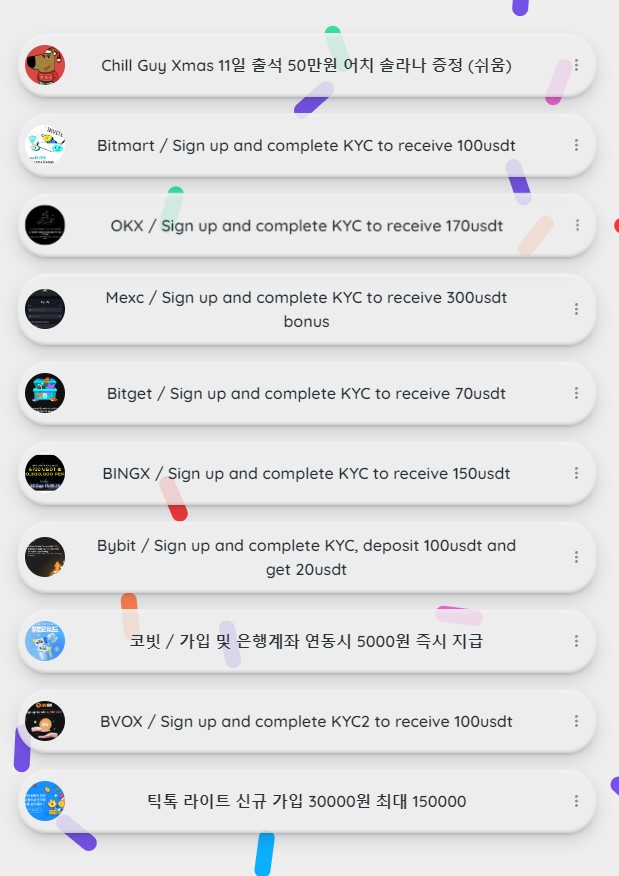Open the Bitmart sign up link
This screenshot has height=876, width=619.
[x=306, y=146]
